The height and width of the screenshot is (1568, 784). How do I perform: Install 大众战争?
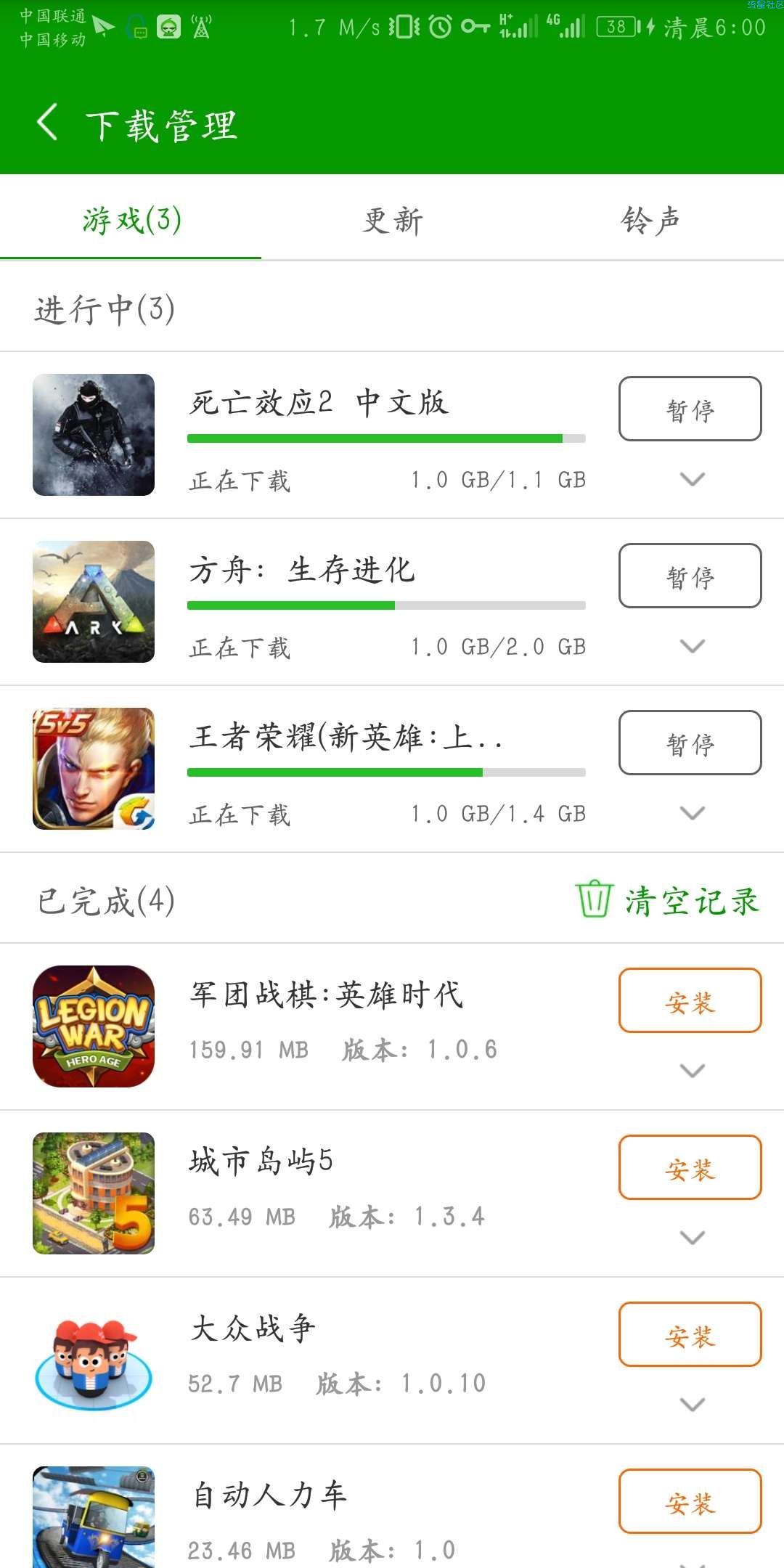click(690, 1334)
